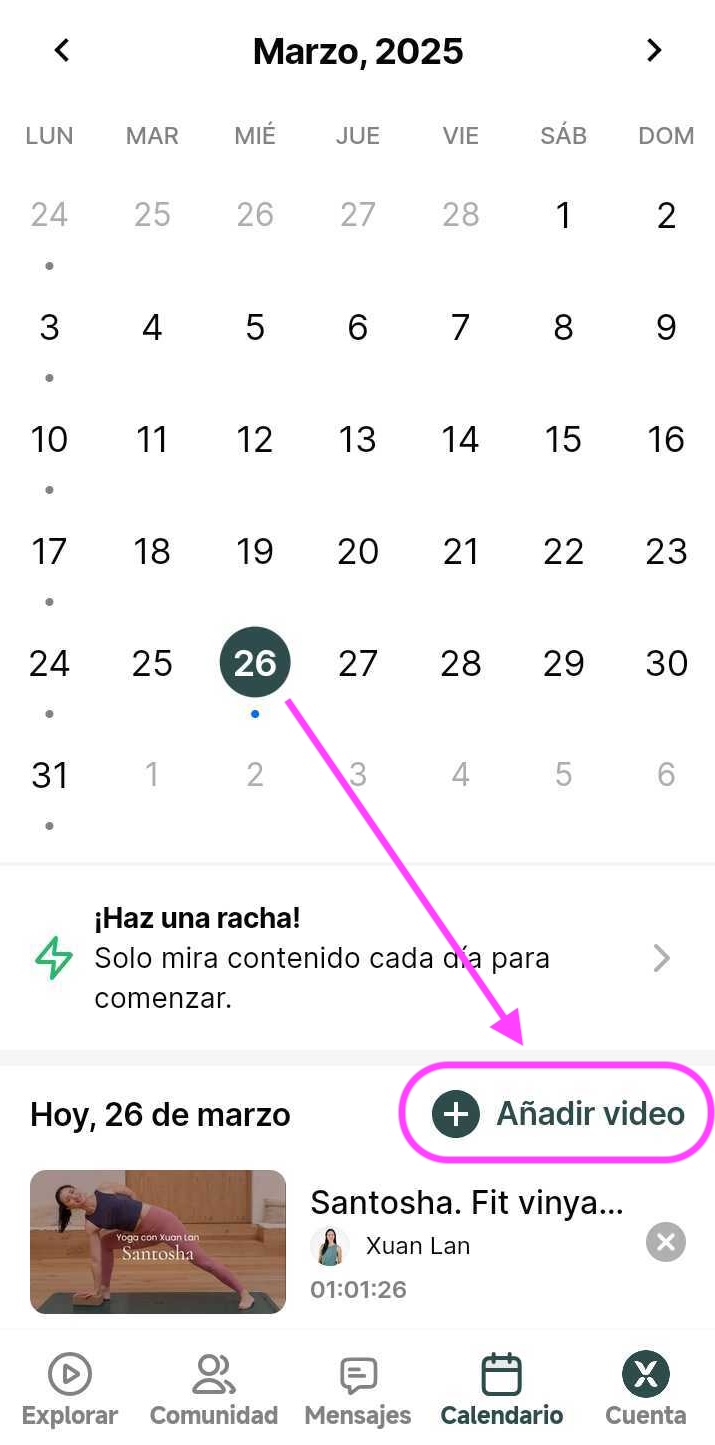
Task: Remove Santosha video from today
Action: [x=665, y=1242]
